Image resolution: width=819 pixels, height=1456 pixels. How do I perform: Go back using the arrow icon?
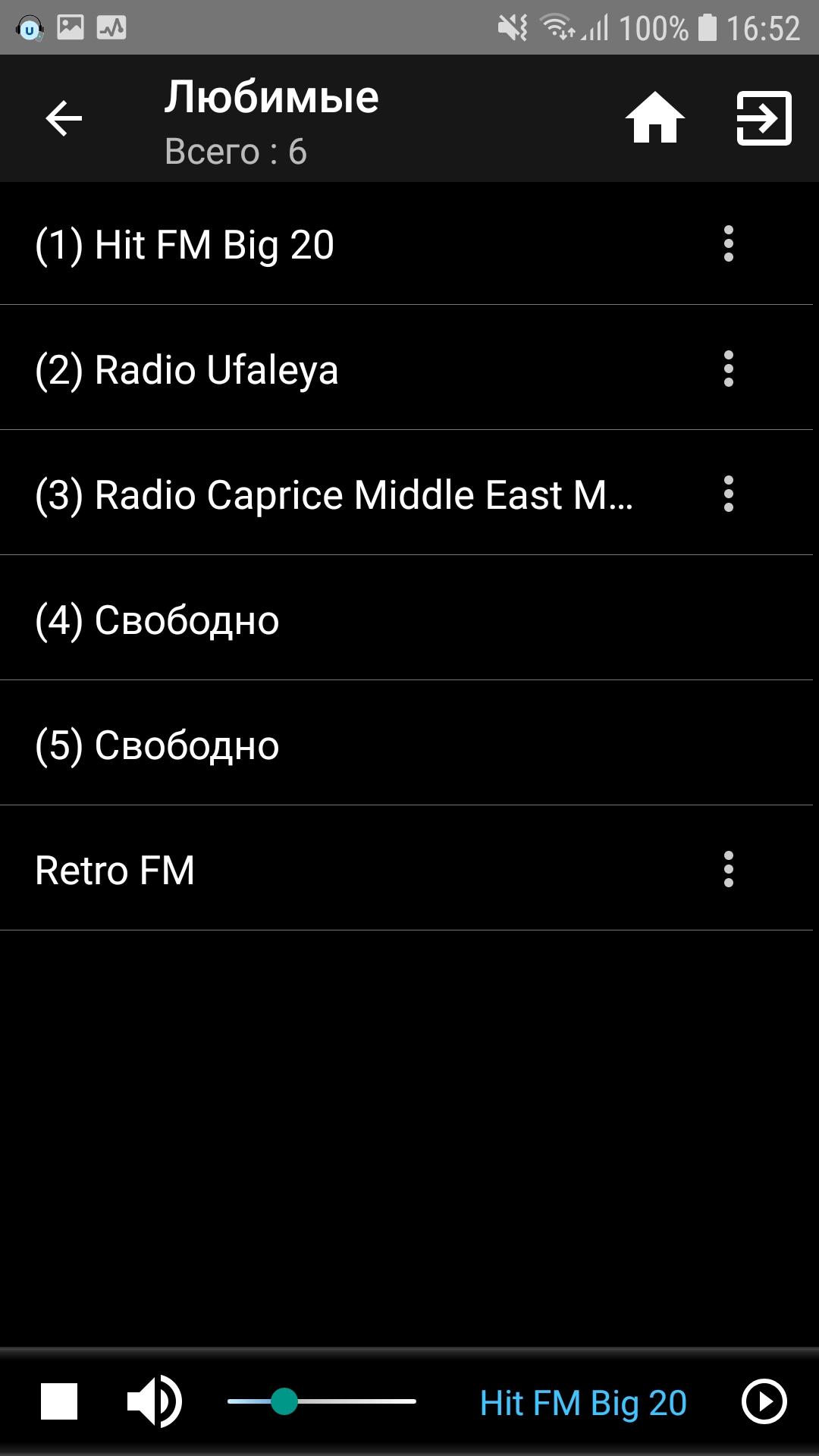click(x=64, y=119)
